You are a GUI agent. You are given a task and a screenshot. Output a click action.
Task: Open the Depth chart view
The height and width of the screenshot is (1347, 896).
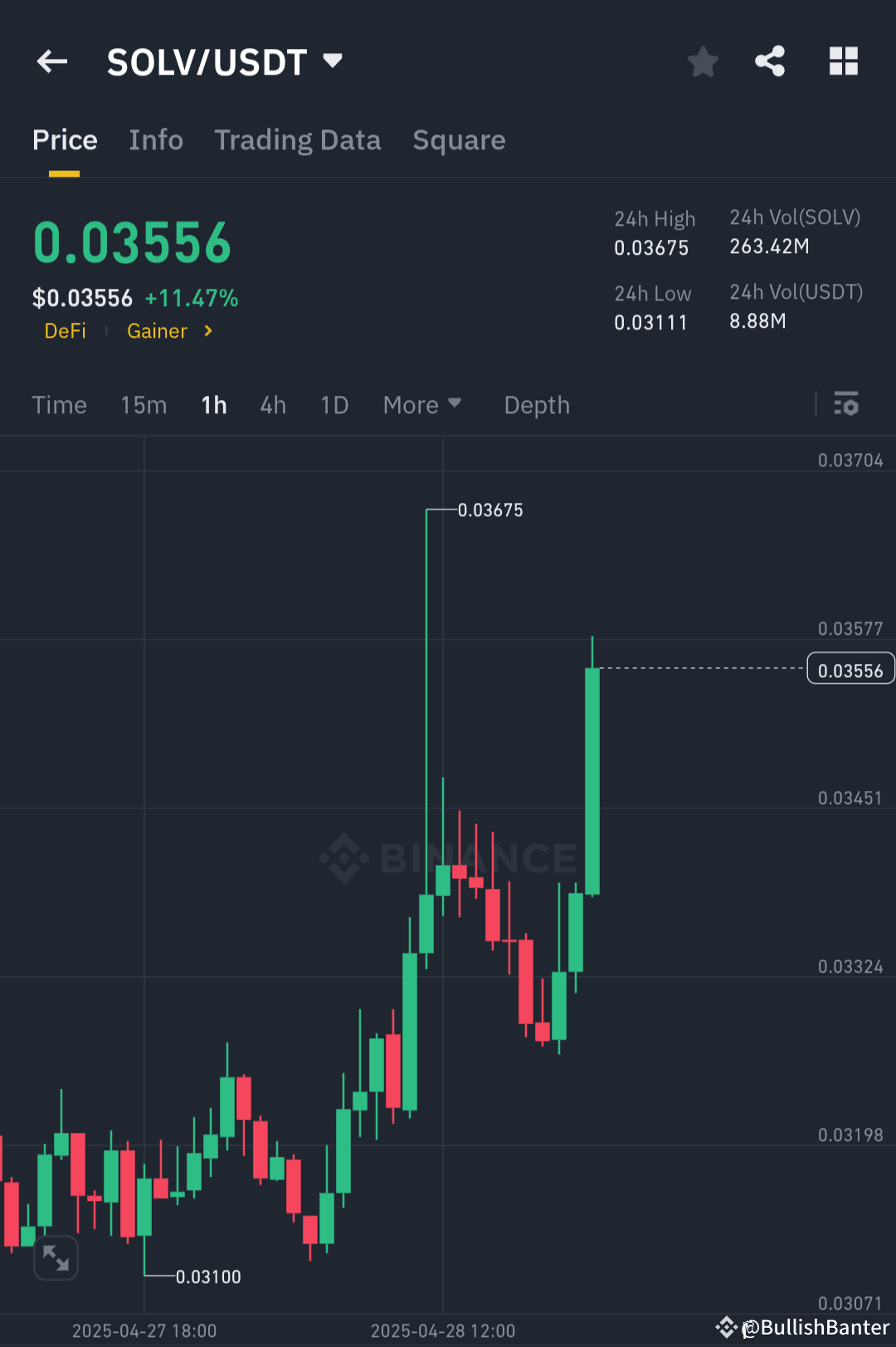pyautogui.click(x=536, y=405)
